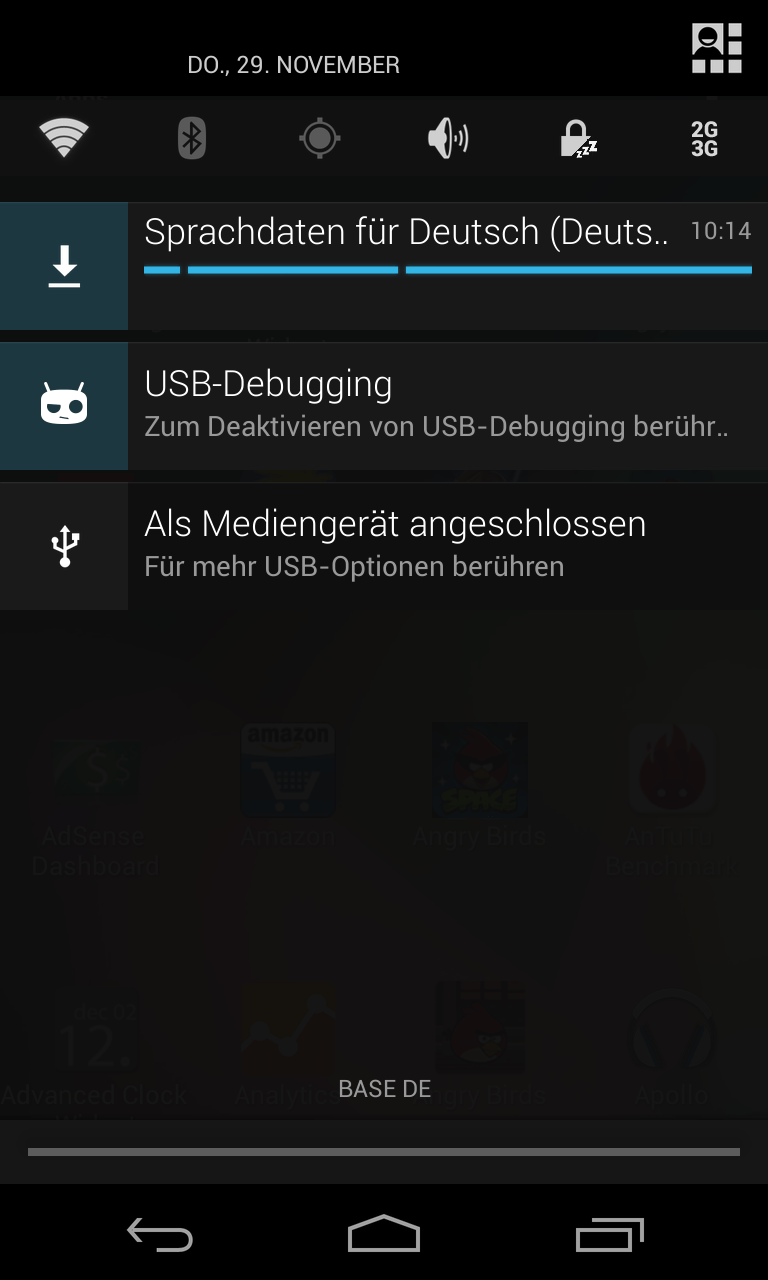768x1280 pixels.
Task: Open the quick settings panel icon
Action: click(717, 49)
